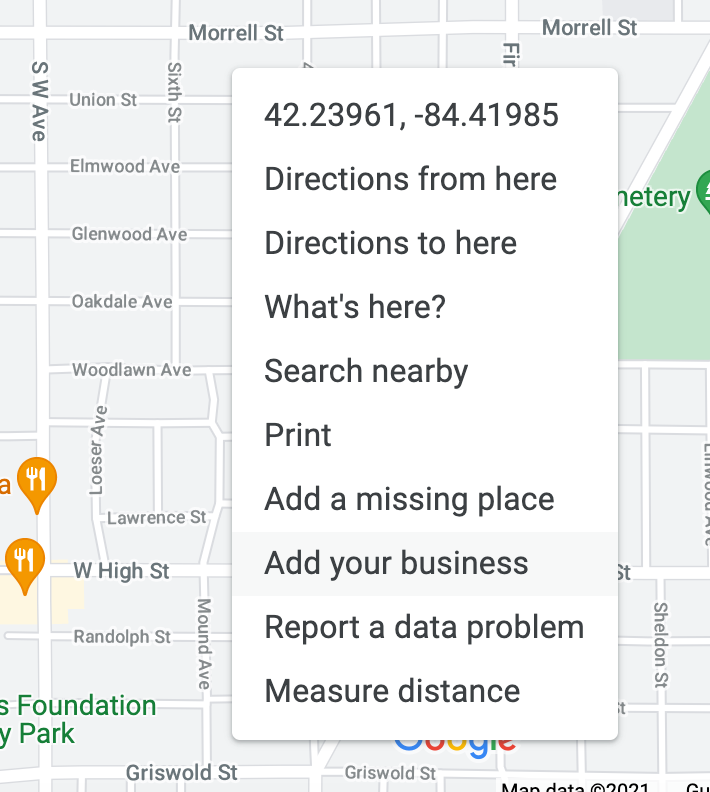The image size is (710, 792).
Task: Choose Directions to here
Action: pos(390,244)
